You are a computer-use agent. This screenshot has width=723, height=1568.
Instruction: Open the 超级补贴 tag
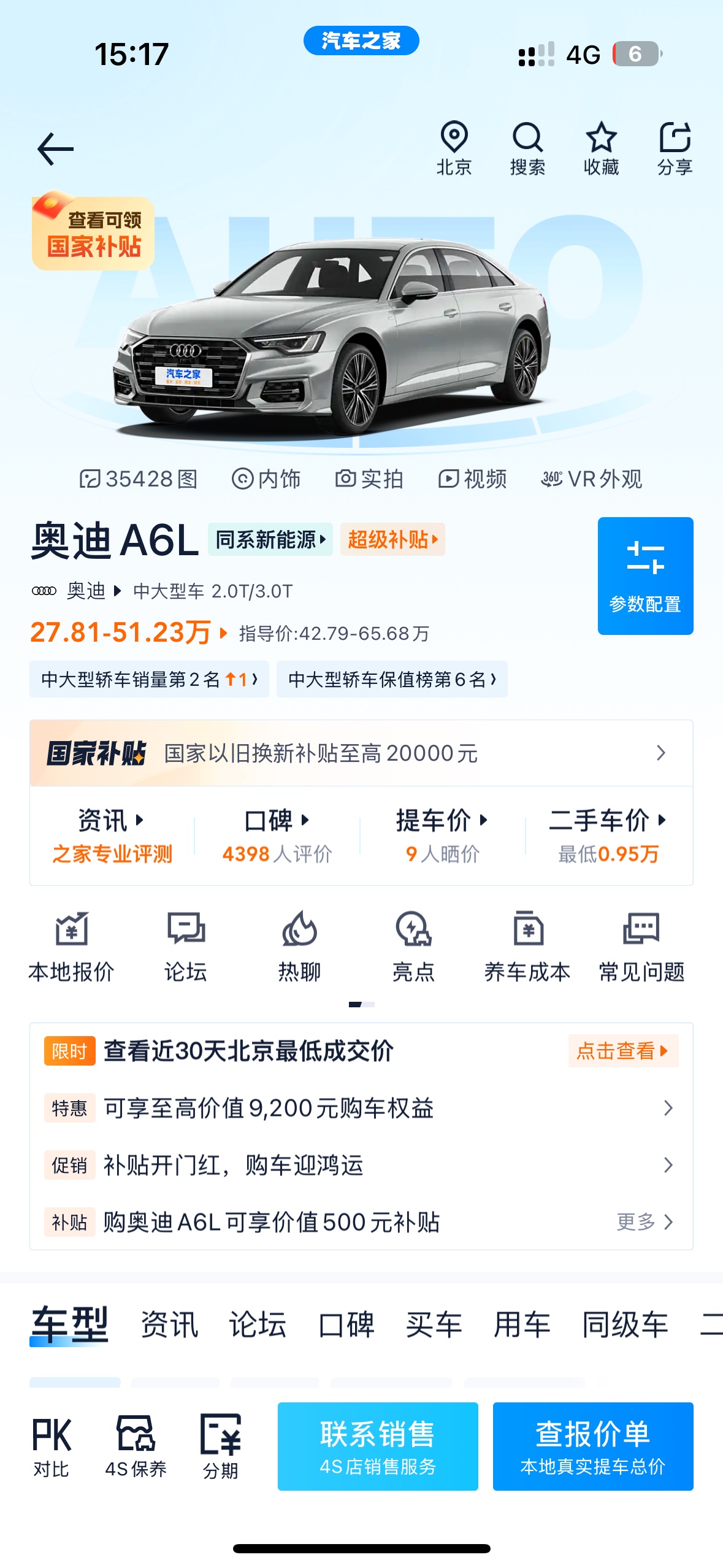coord(392,539)
